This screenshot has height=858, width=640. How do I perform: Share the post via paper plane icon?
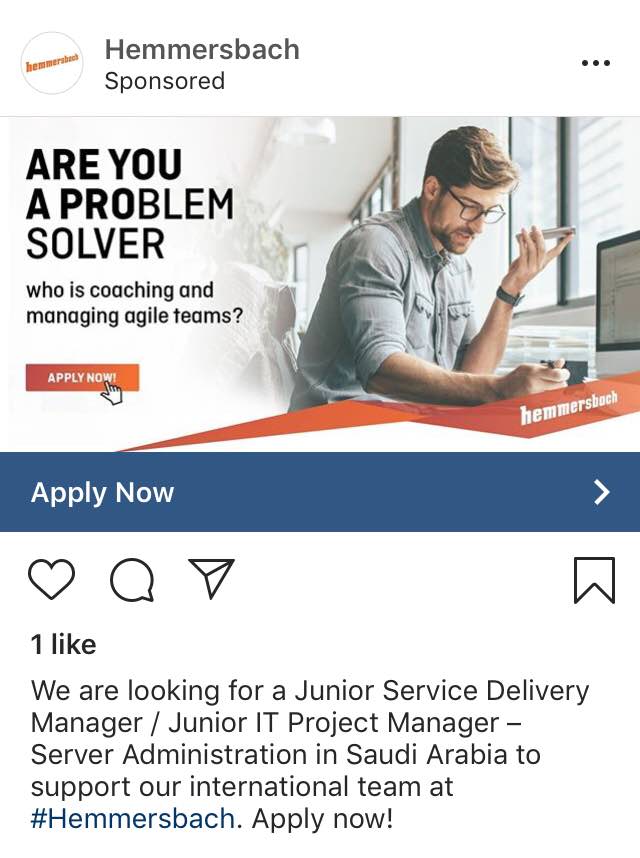(x=211, y=579)
